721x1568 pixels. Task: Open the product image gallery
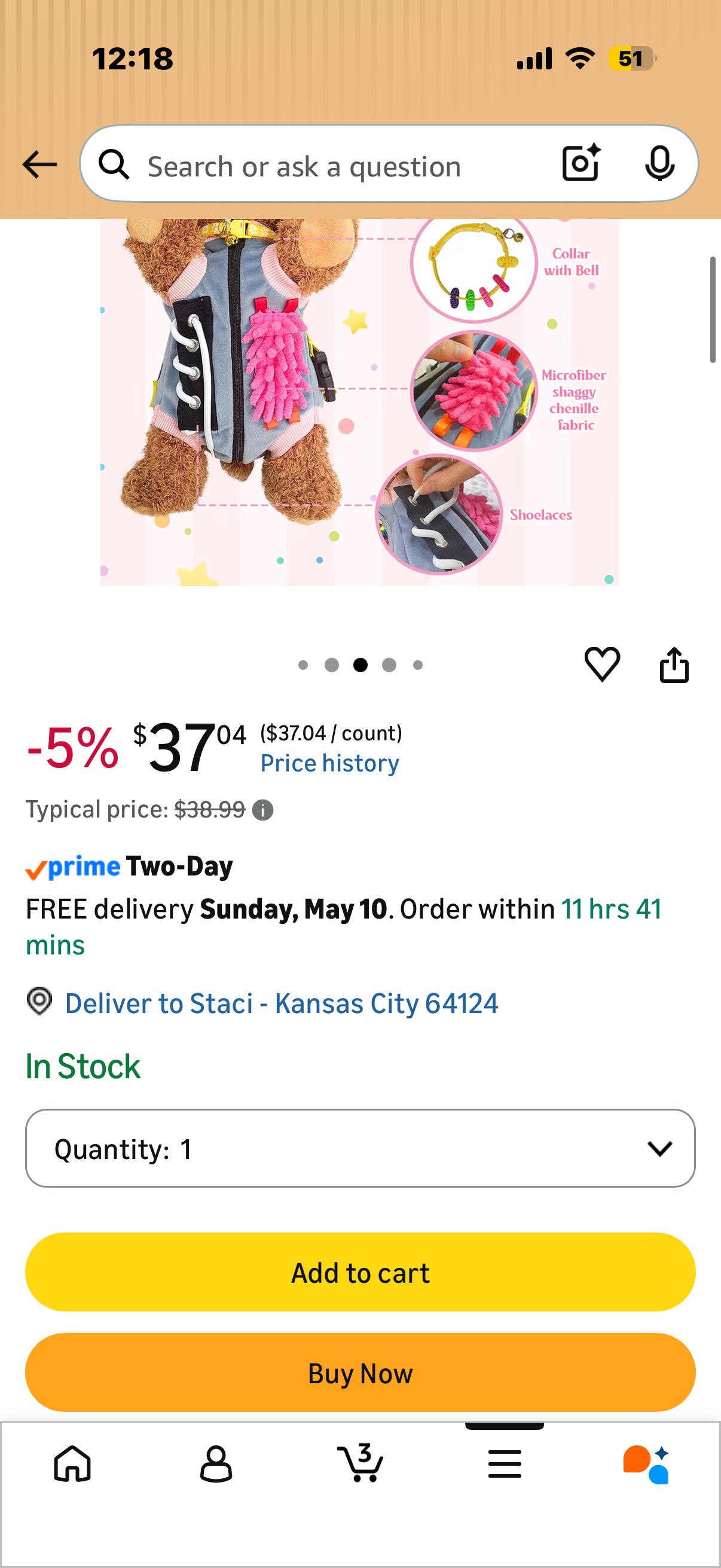coord(360,402)
